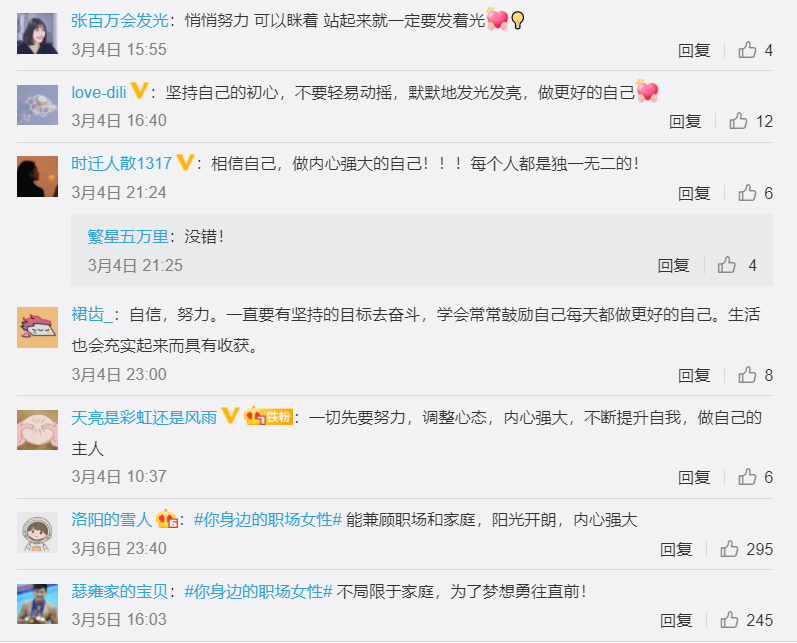Reply to 瑟雍家的宝贝's comment
This screenshot has height=643, width=797.
[x=676, y=620]
